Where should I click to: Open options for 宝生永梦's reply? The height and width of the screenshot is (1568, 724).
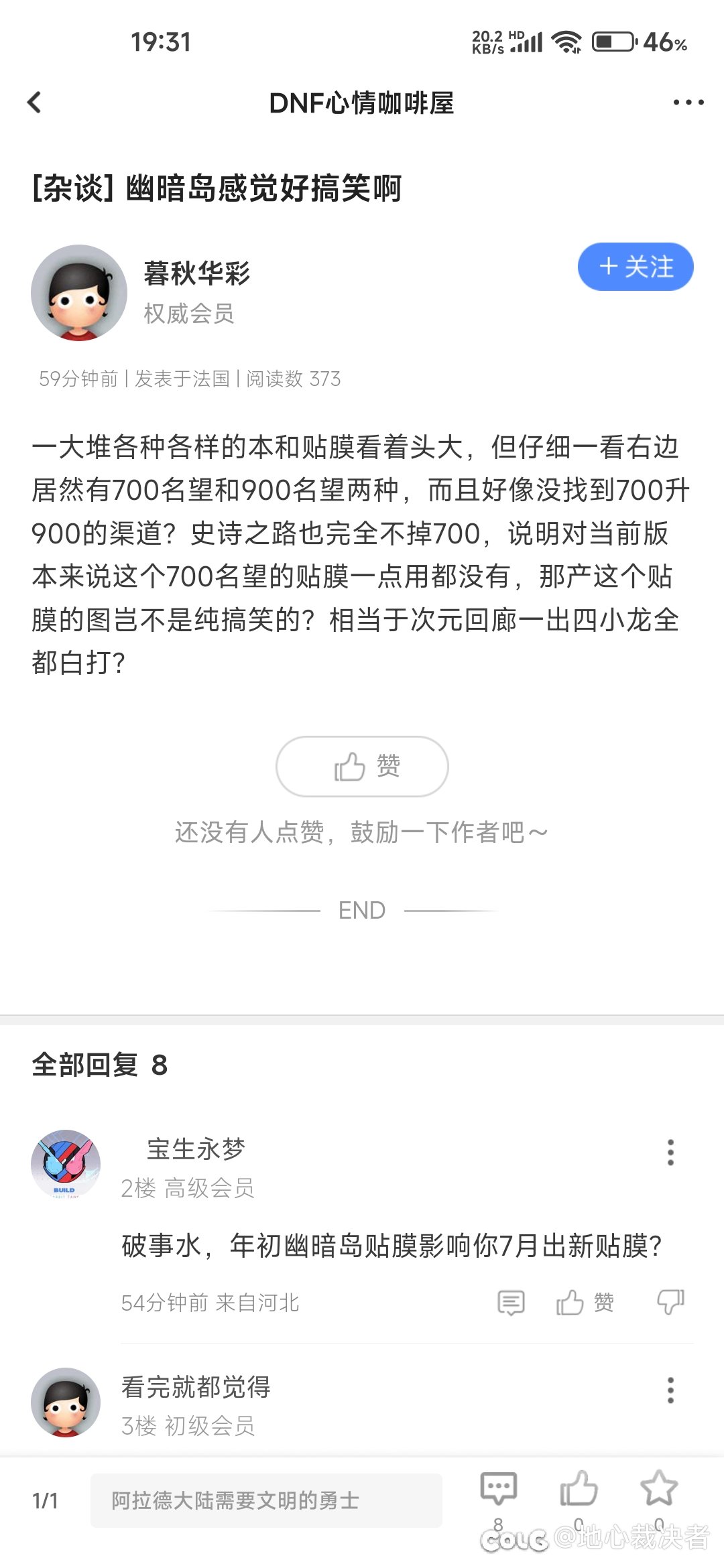[x=670, y=1153]
